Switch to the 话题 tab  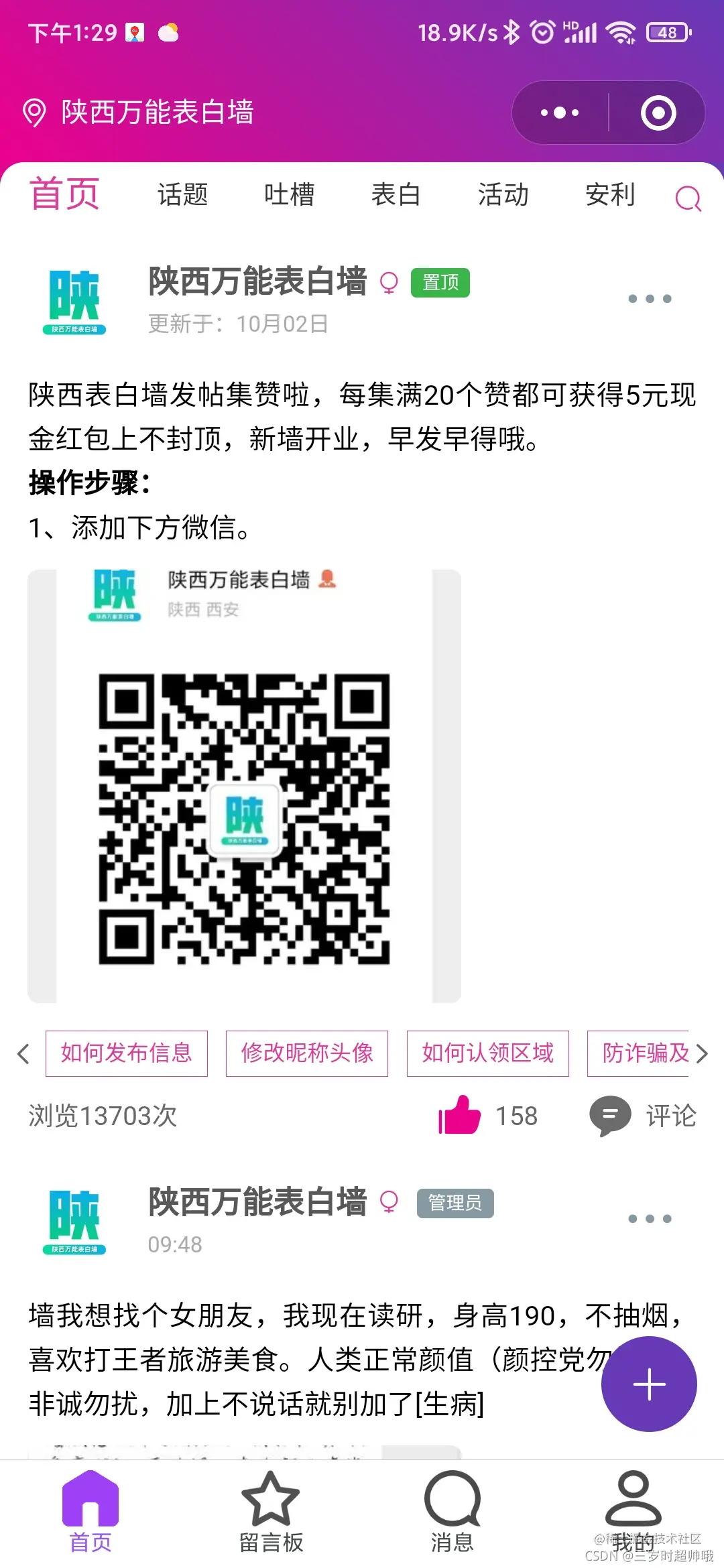[x=182, y=195]
